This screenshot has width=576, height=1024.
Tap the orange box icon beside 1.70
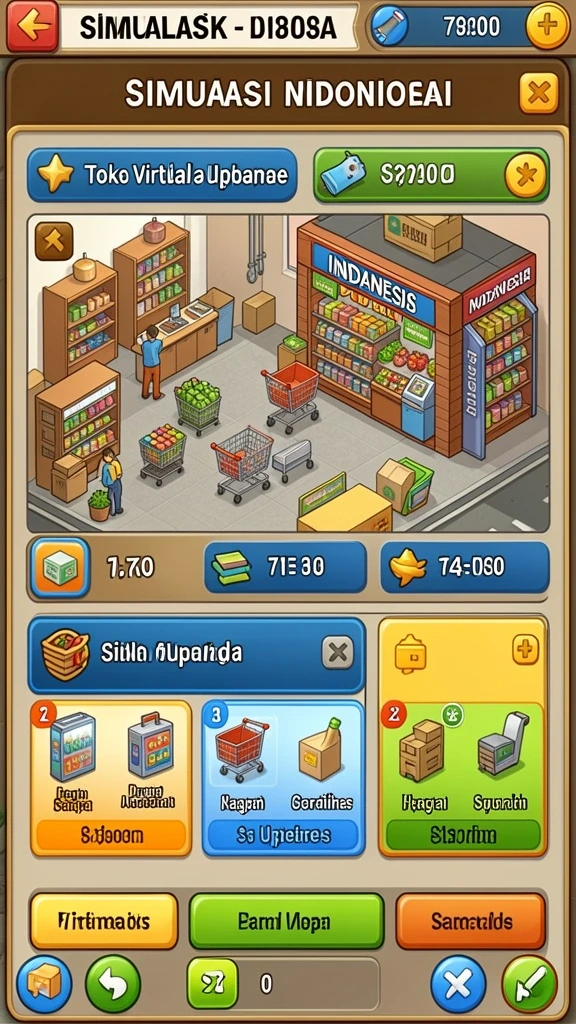coord(60,568)
